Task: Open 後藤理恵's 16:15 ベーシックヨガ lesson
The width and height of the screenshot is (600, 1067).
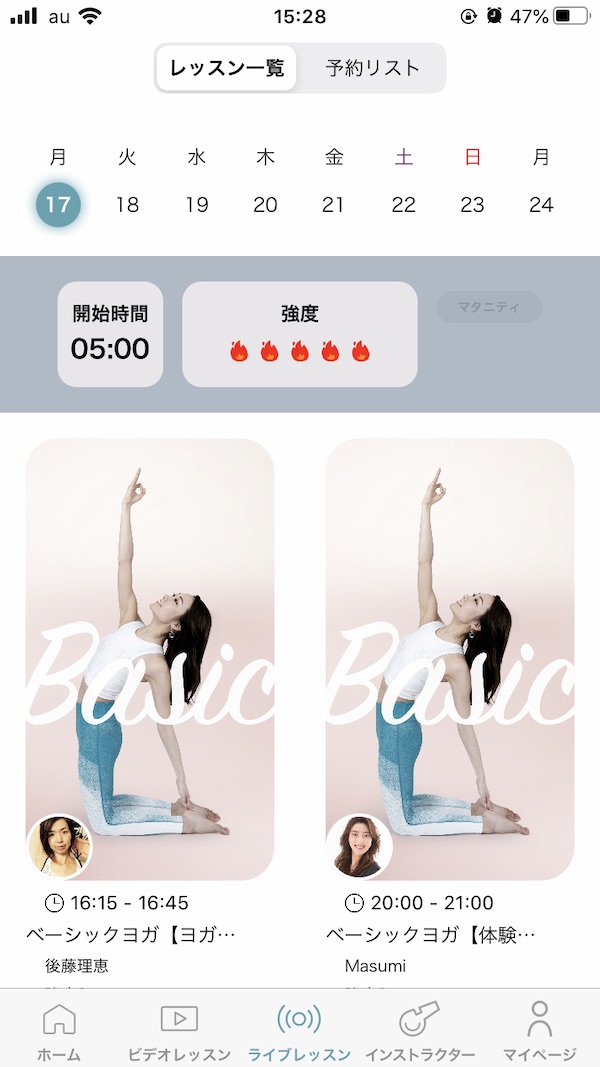Action: tap(150, 660)
